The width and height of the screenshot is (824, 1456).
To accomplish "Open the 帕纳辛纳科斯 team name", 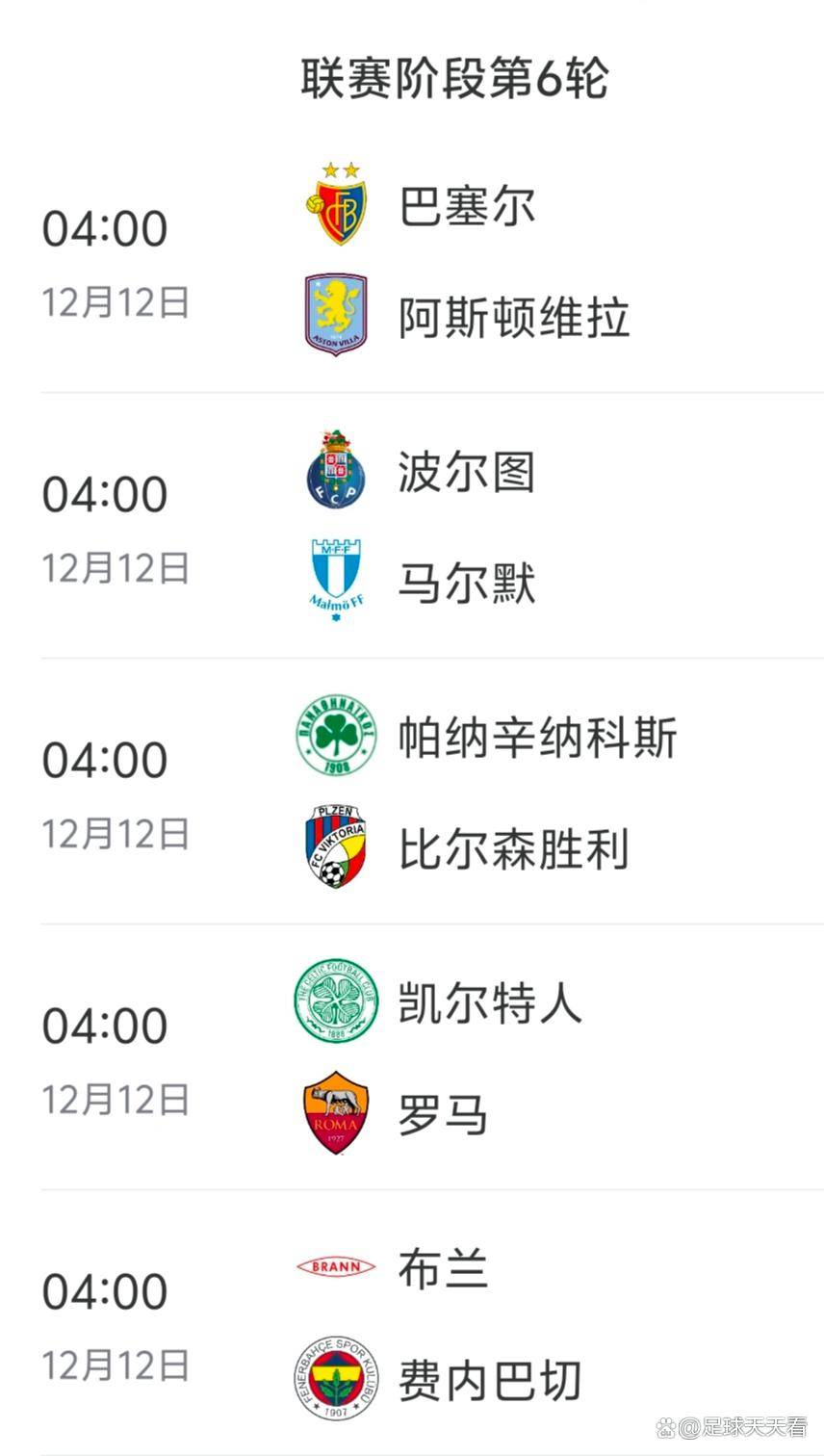I will pyautogui.click(x=537, y=737).
